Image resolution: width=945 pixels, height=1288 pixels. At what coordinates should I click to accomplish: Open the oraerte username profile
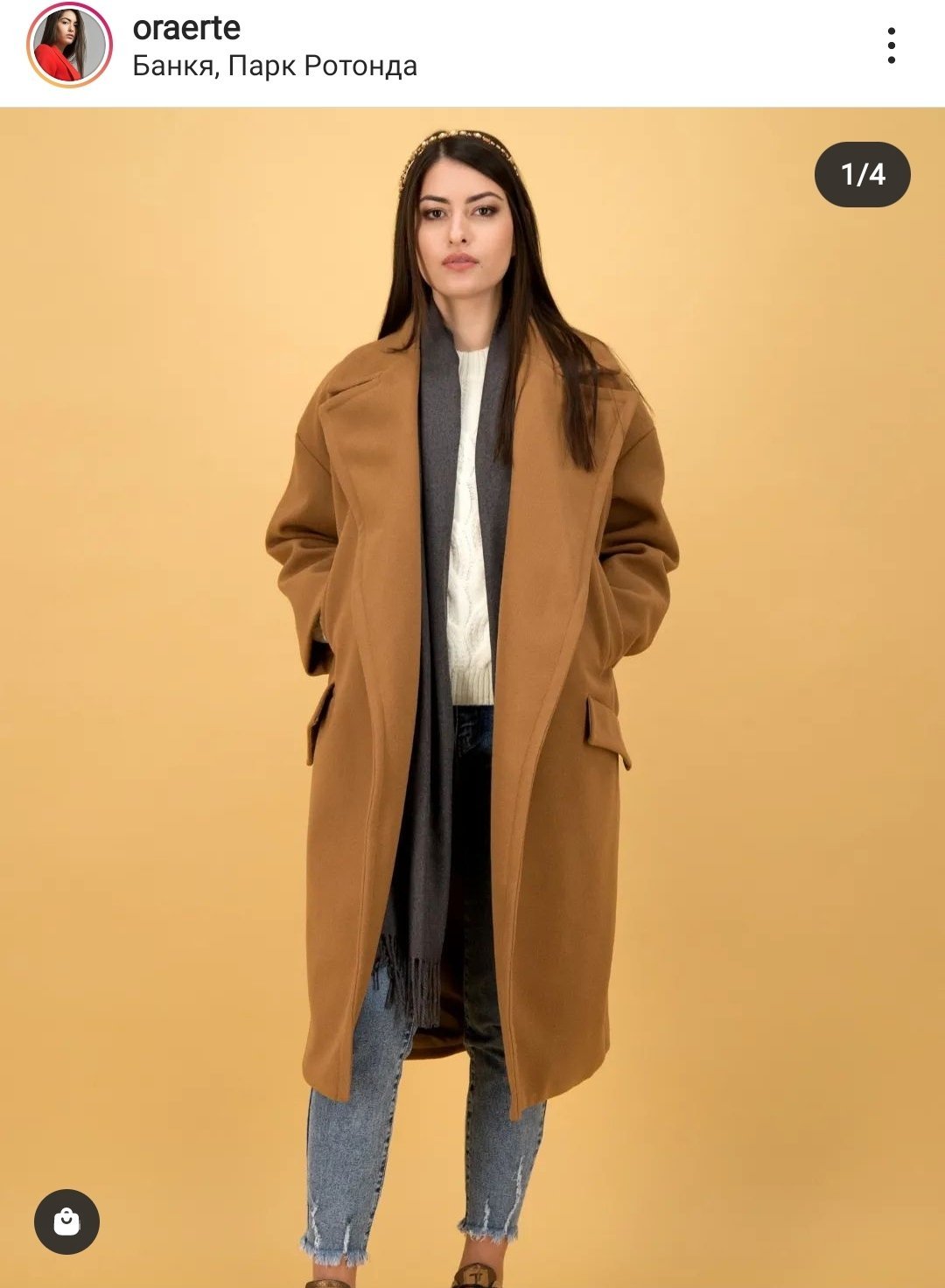coord(186,28)
